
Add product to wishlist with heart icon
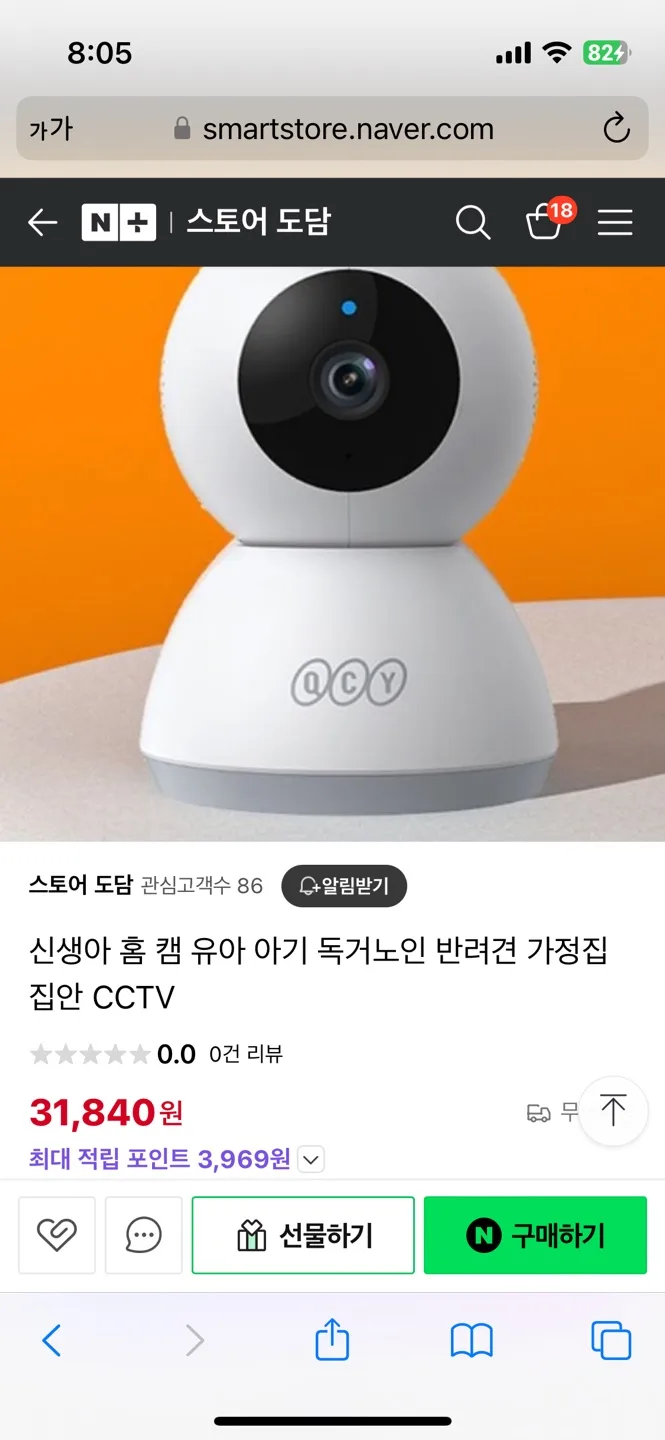click(57, 1235)
